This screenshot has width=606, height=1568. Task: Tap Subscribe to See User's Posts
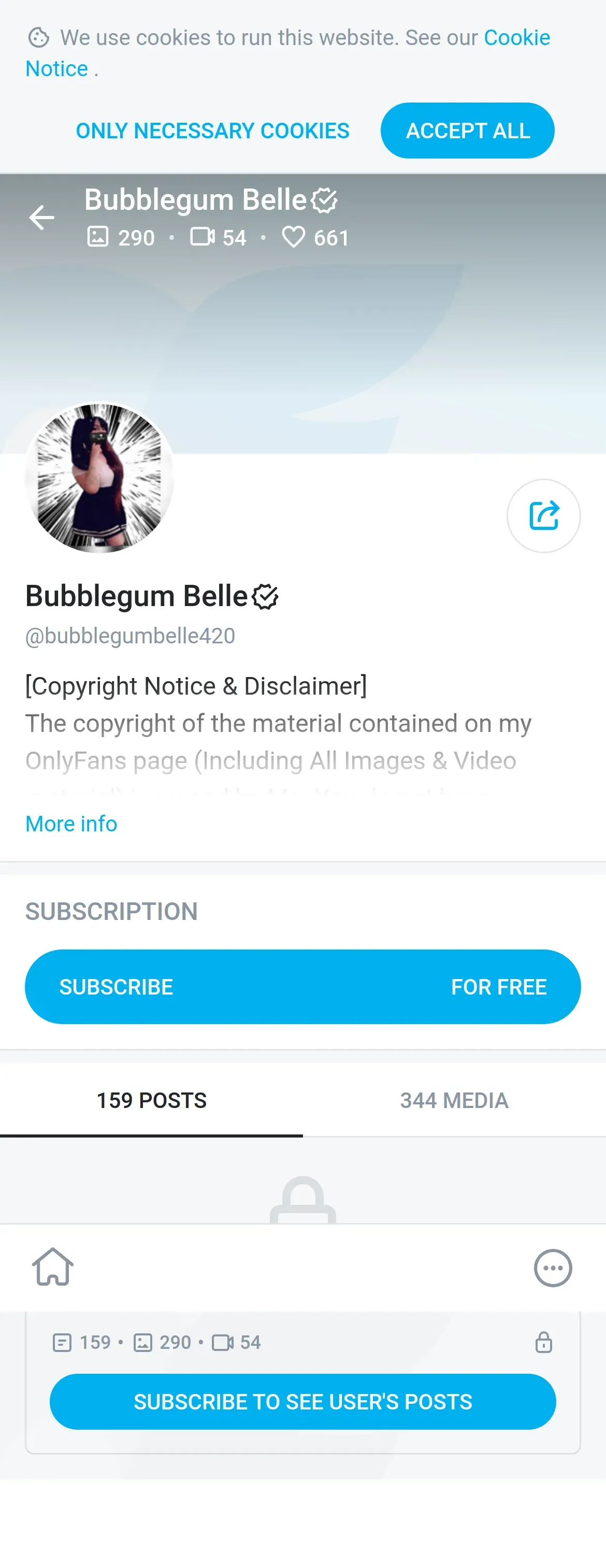pyautogui.click(x=302, y=1401)
